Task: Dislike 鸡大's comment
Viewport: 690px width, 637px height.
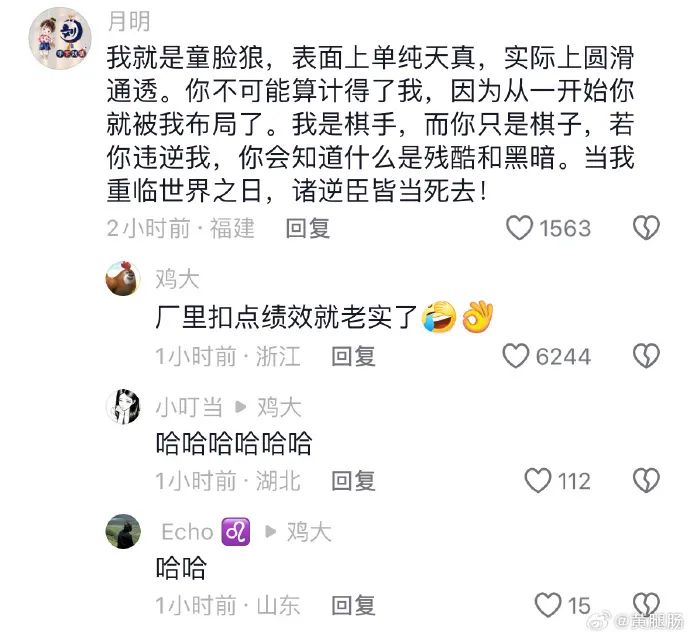Action: (647, 355)
